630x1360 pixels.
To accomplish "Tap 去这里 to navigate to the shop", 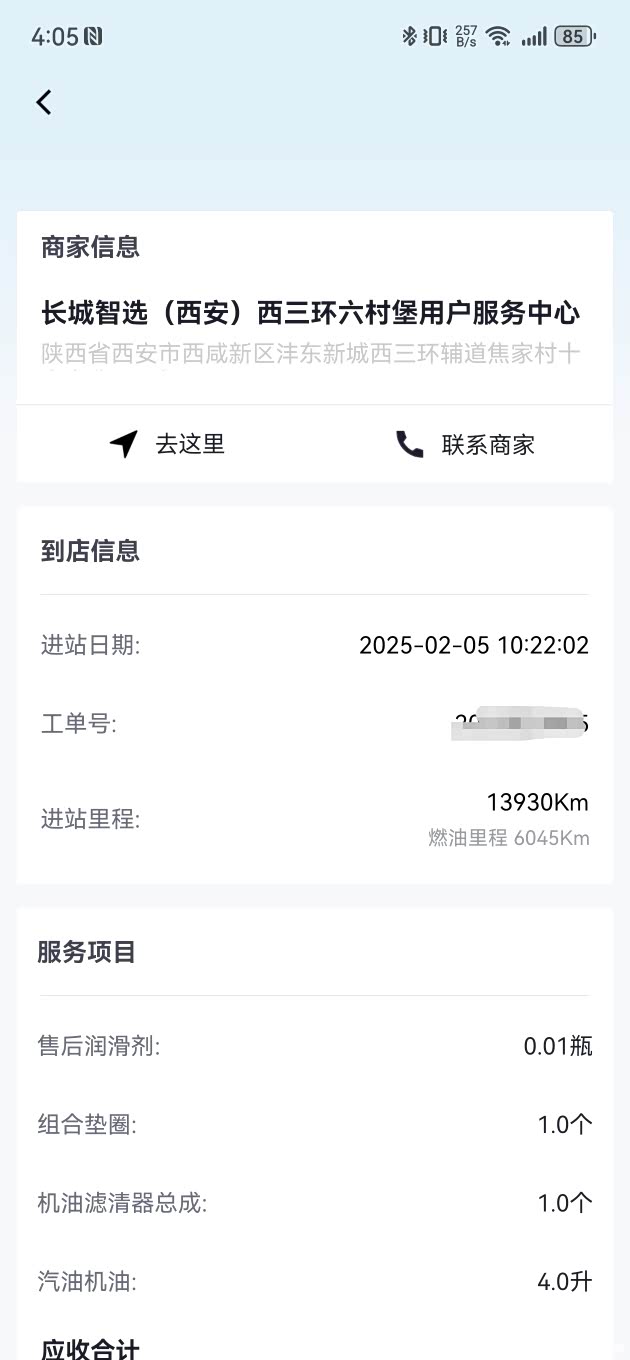I will click(167, 444).
